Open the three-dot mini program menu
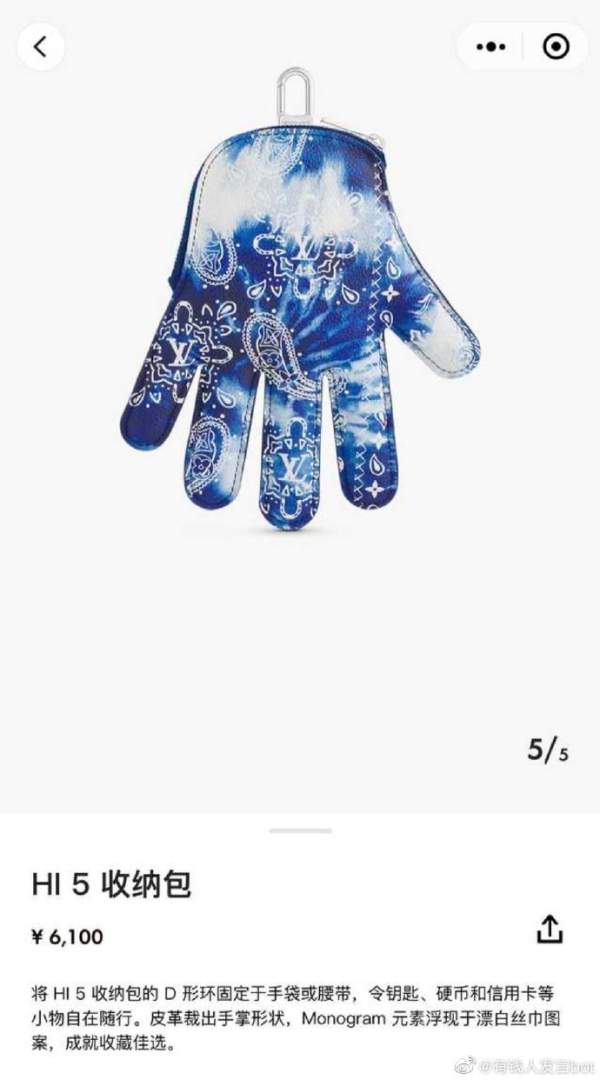The width and height of the screenshot is (600, 1080). pyautogui.click(x=493, y=46)
